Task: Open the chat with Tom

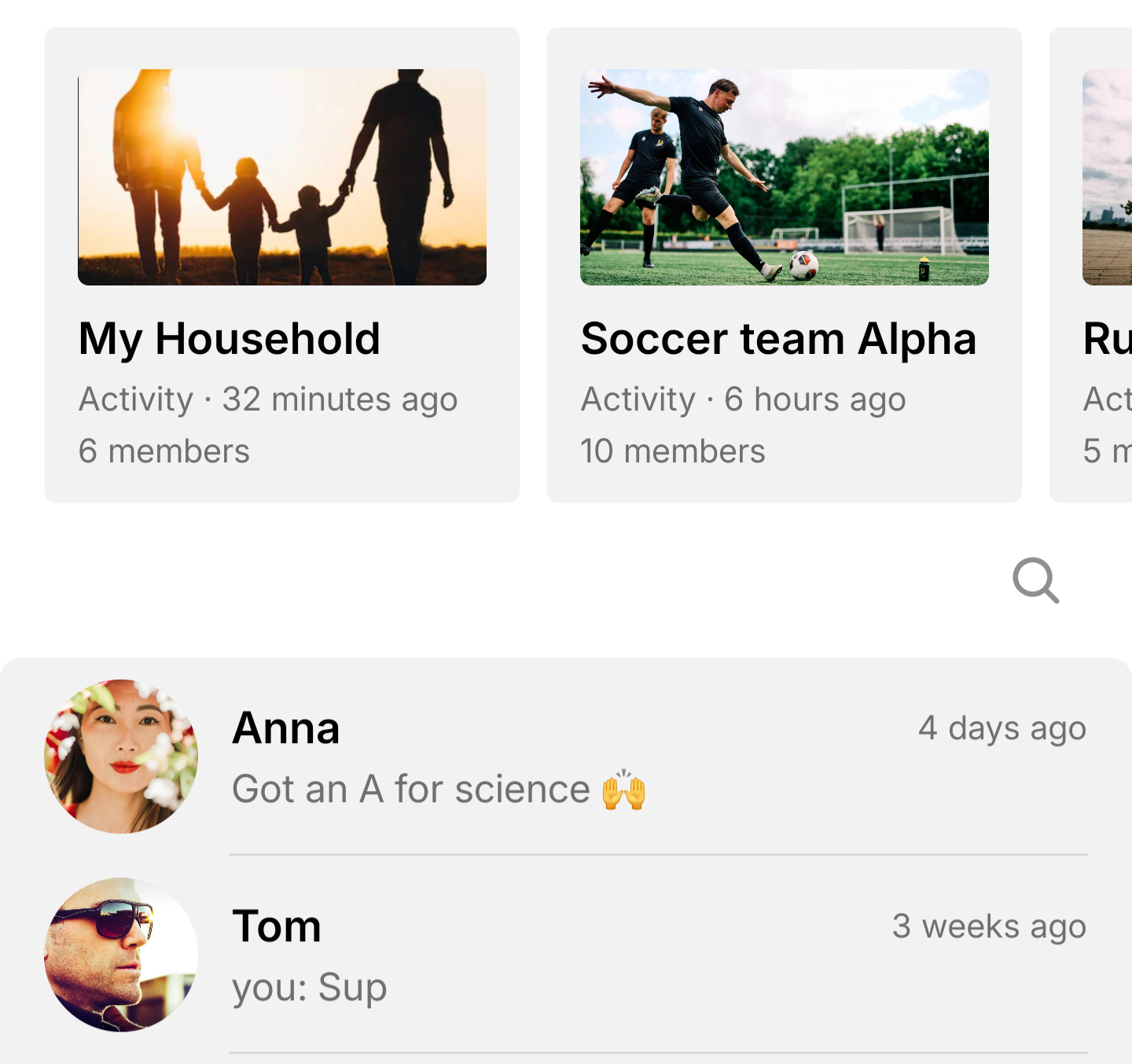Action: [x=566, y=955]
